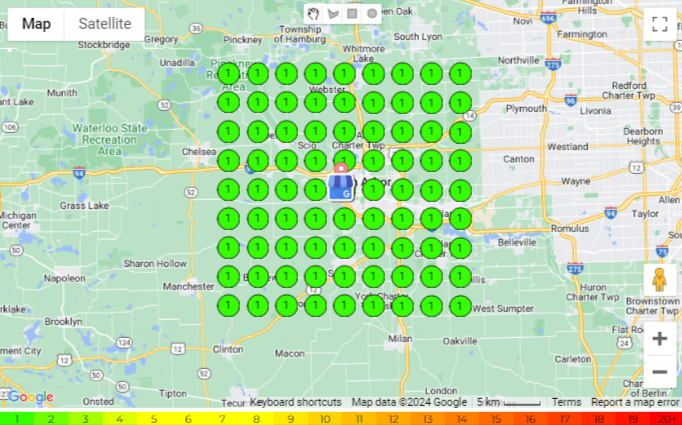Image resolution: width=682 pixels, height=425 pixels.
Task: Switch to the Satellite view
Action: (x=105, y=24)
